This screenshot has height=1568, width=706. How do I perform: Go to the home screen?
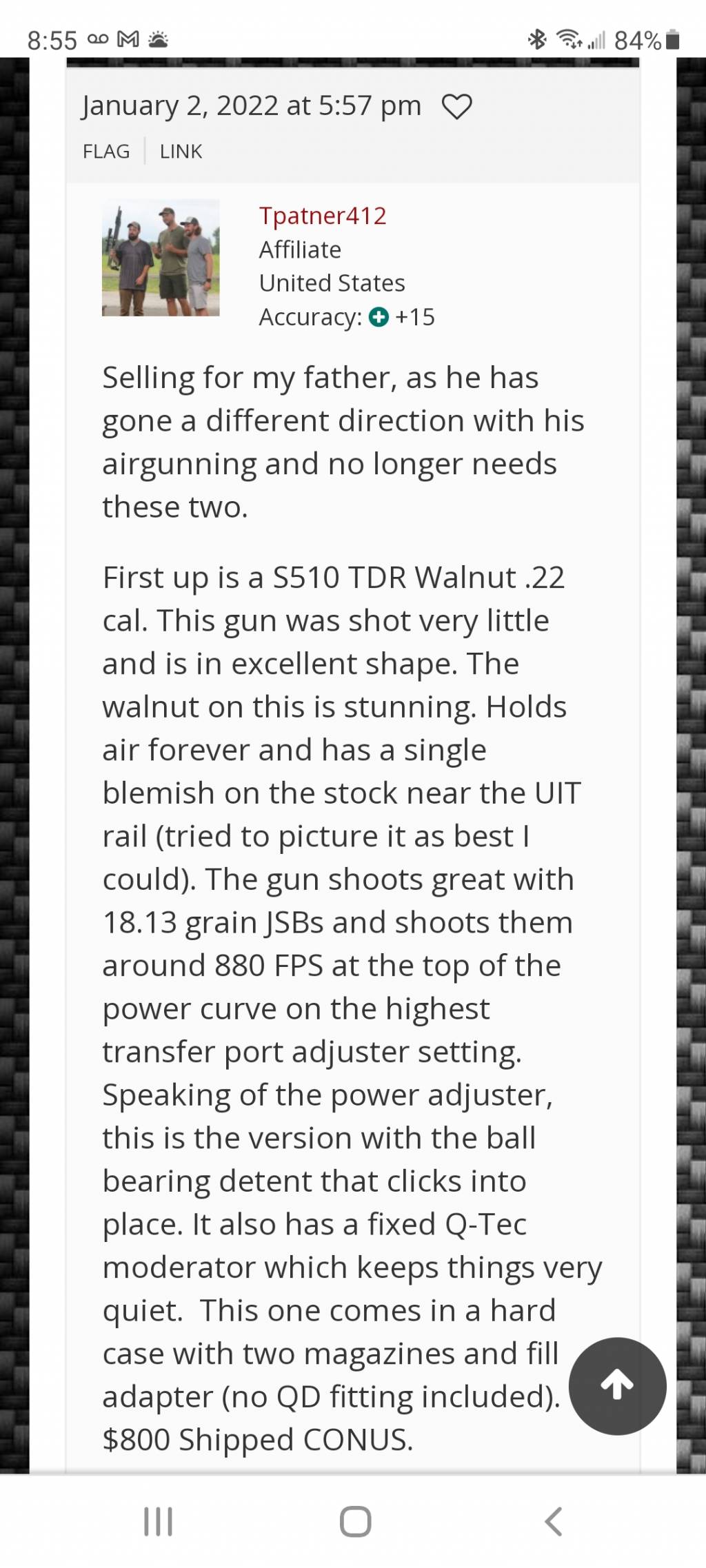(355, 1521)
